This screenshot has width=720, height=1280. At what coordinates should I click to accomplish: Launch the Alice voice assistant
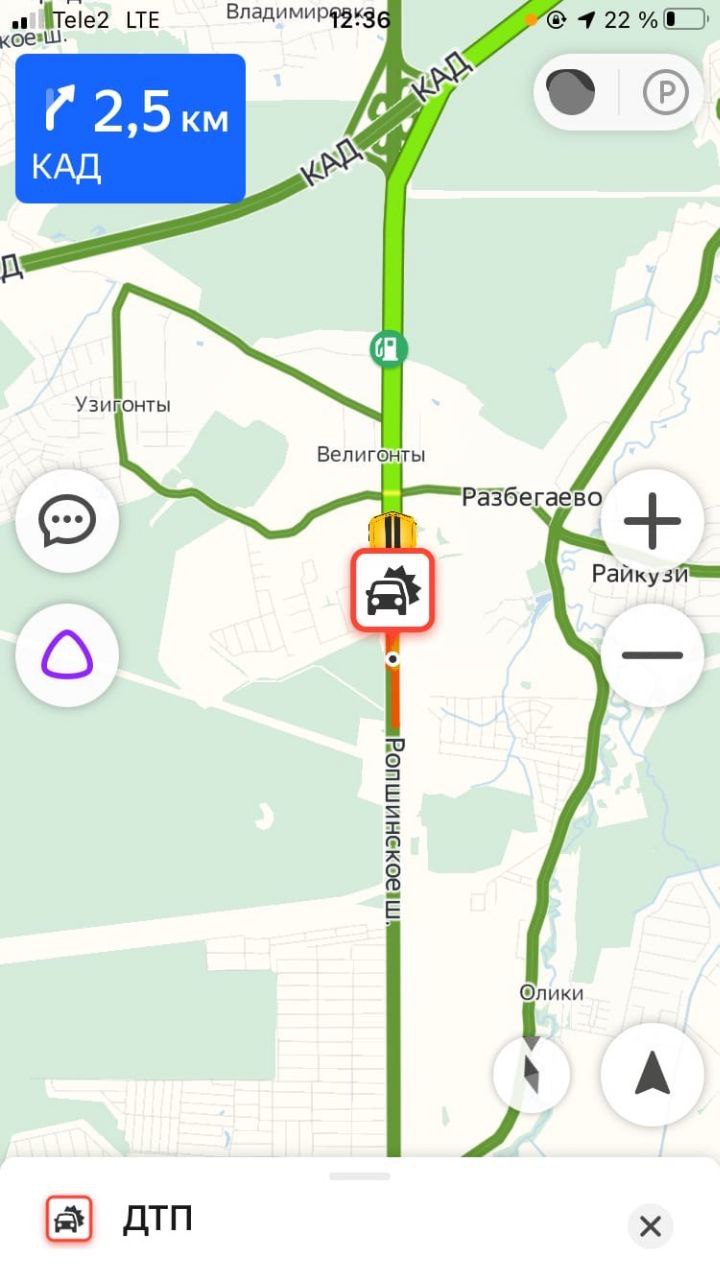click(x=67, y=655)
